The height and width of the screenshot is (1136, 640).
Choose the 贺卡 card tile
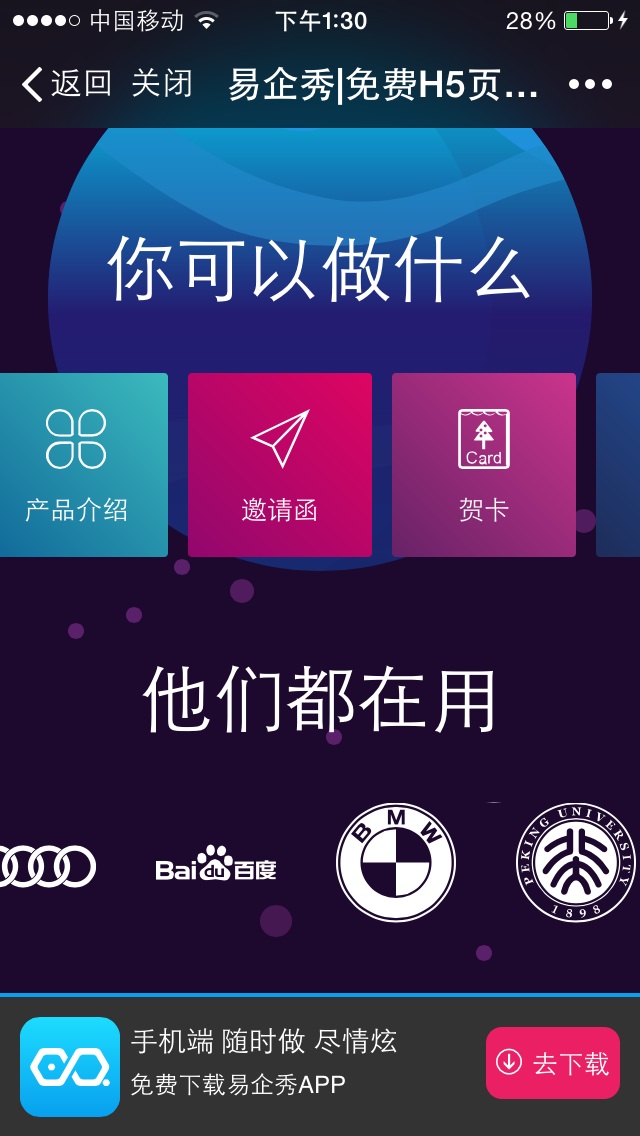483,464
